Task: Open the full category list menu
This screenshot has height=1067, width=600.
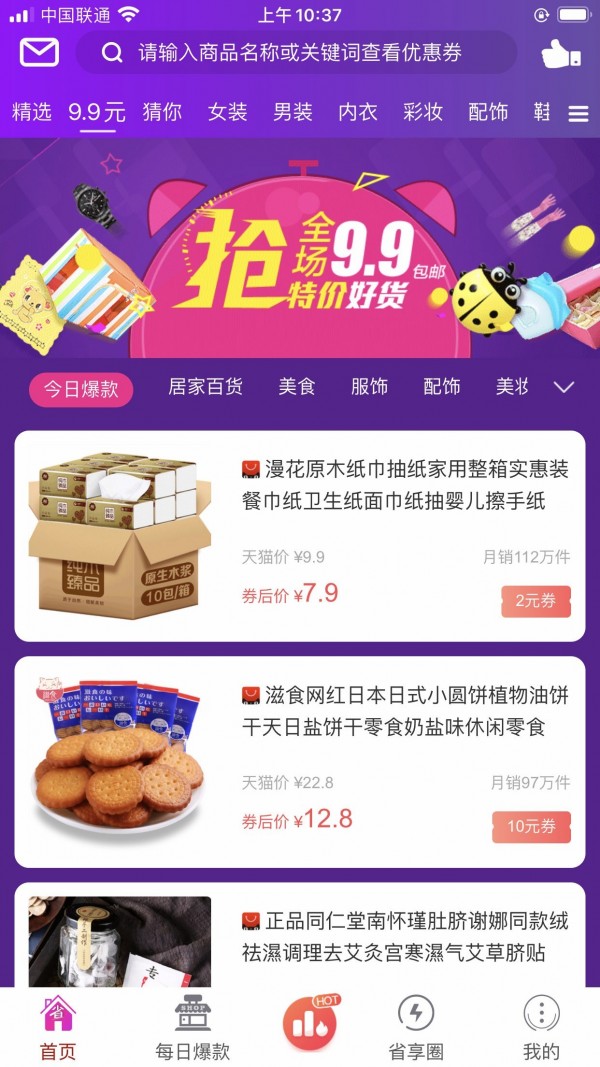Action: pos(578,114)
